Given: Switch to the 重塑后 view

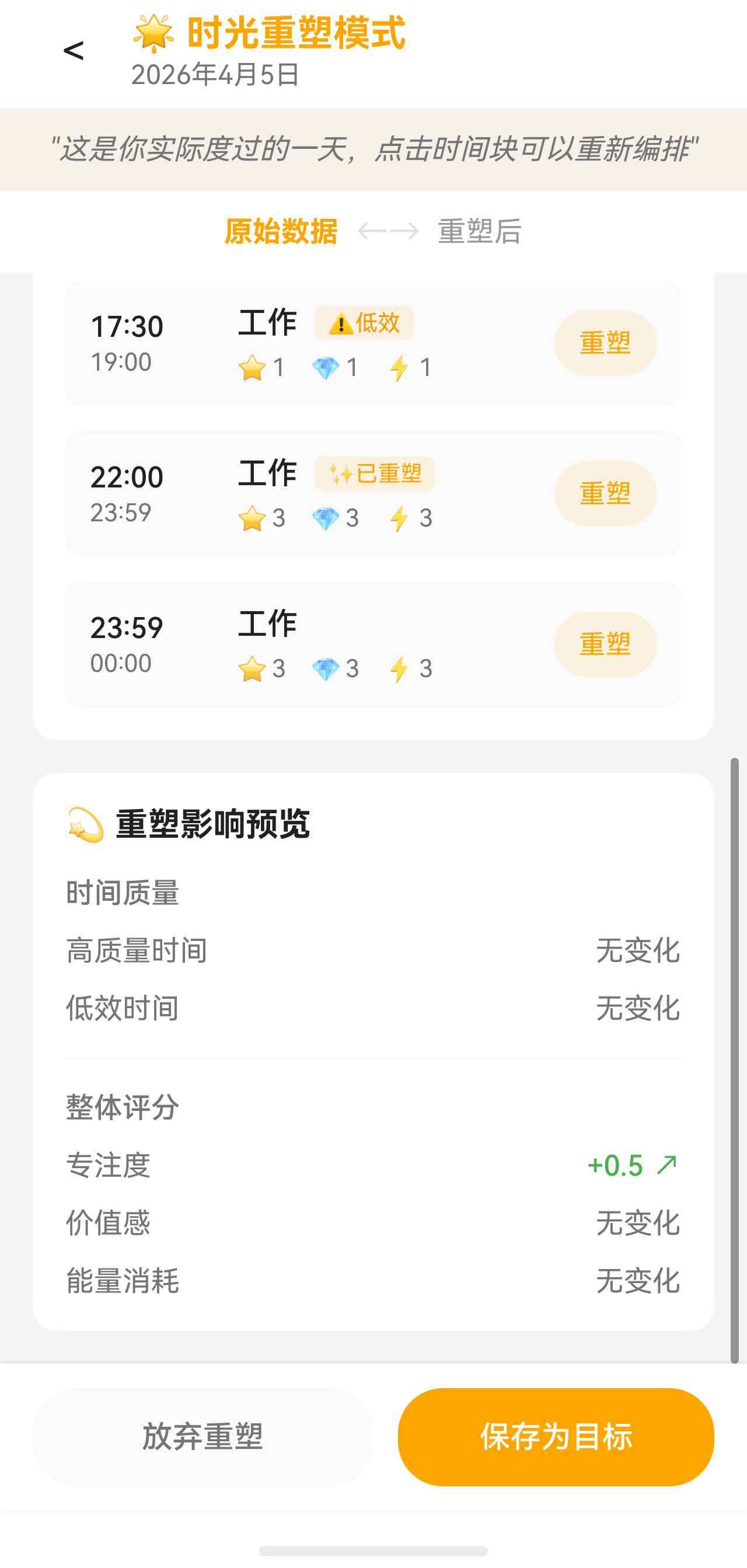Looking at the screenshot, I should click(x=479, y=231).
